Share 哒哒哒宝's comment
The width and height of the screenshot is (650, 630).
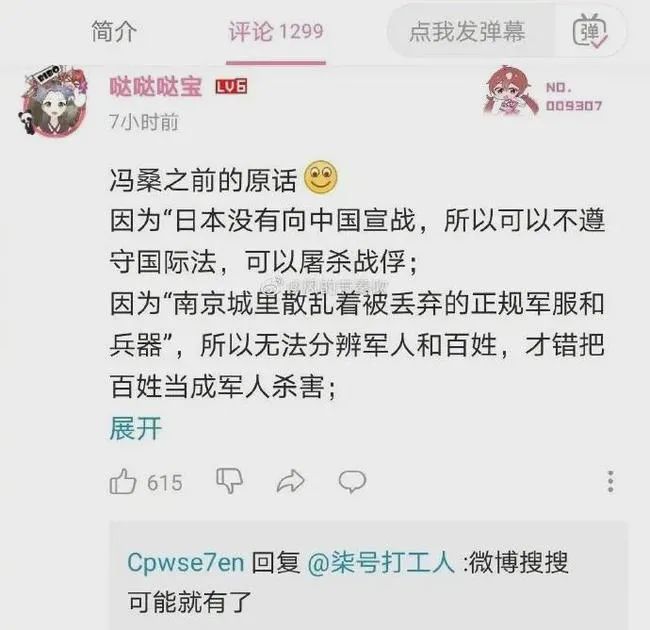pyautogui.click(x=290, y=482)
